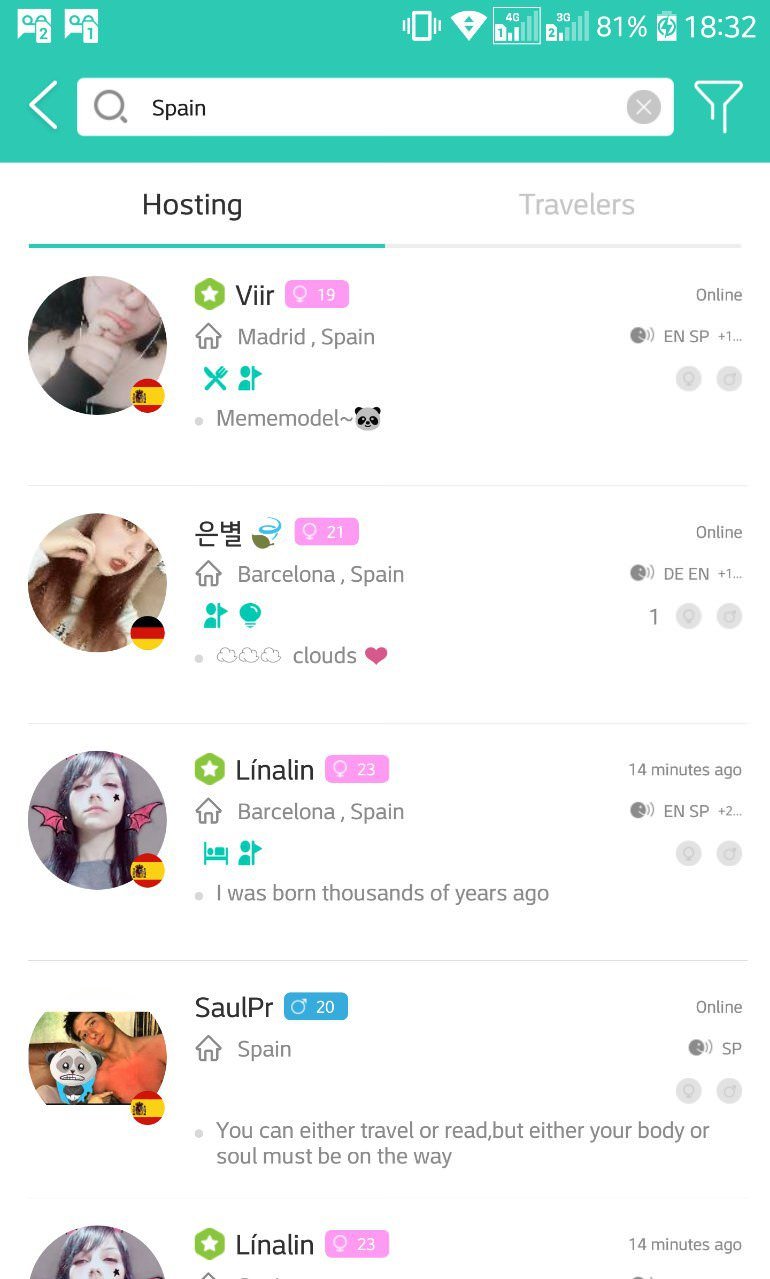Screen dimensions: 770x1279
Task: Open the filter options
Action: [x=718, y=106]
